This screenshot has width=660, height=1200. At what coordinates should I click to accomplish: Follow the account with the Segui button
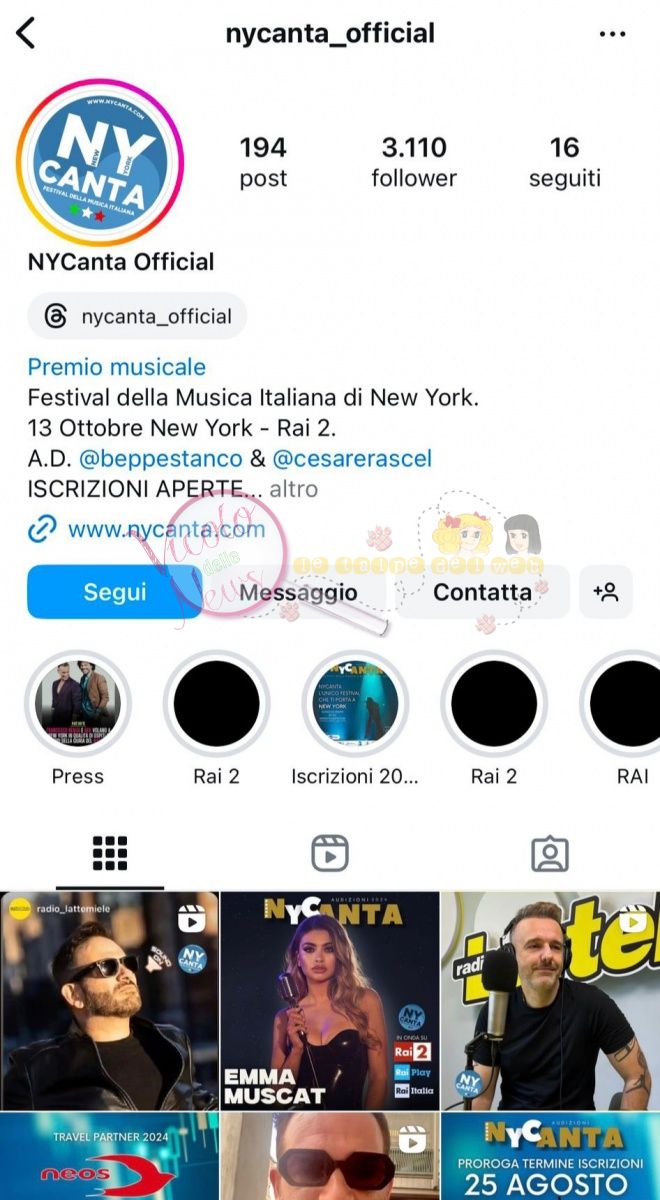click(114, 592)
